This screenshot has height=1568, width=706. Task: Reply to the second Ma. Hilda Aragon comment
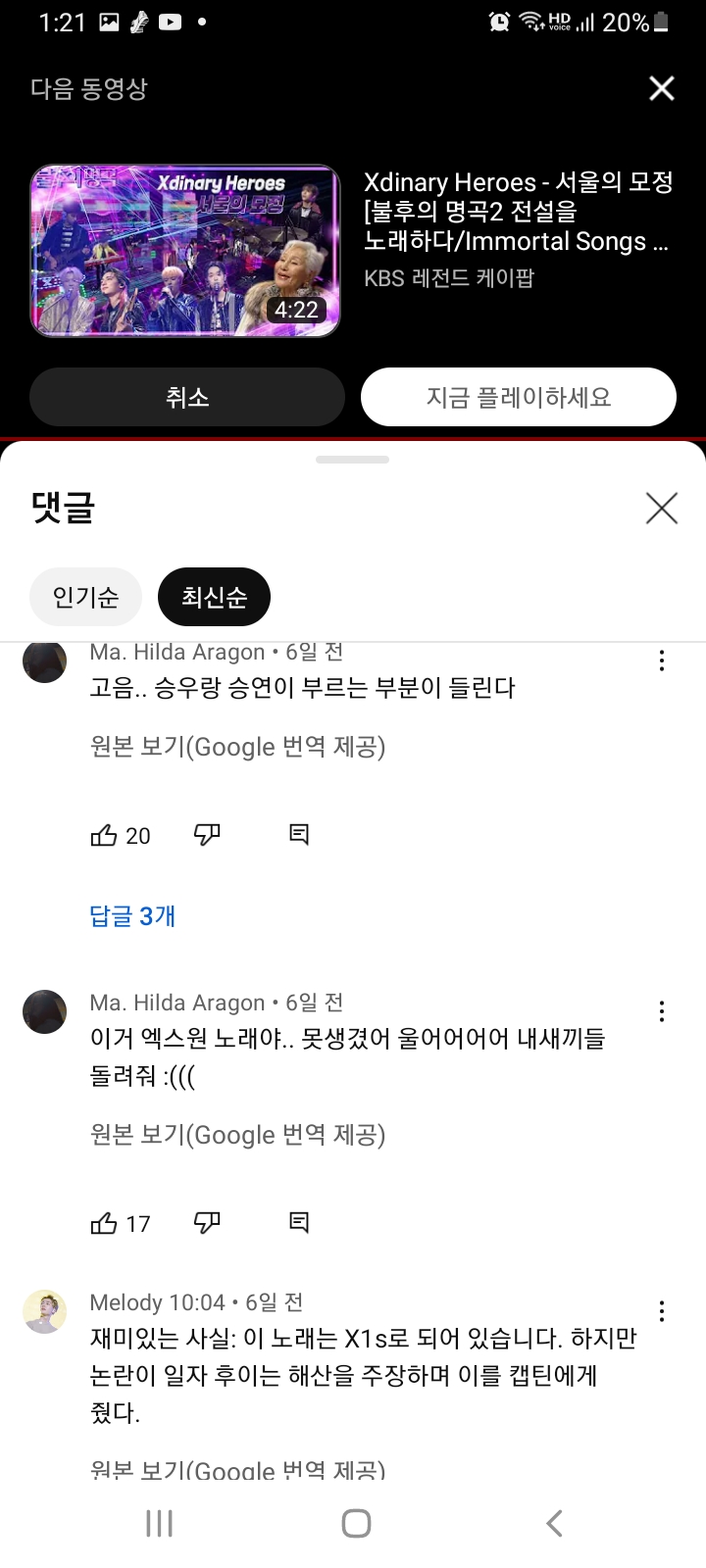pos(297,1222)
